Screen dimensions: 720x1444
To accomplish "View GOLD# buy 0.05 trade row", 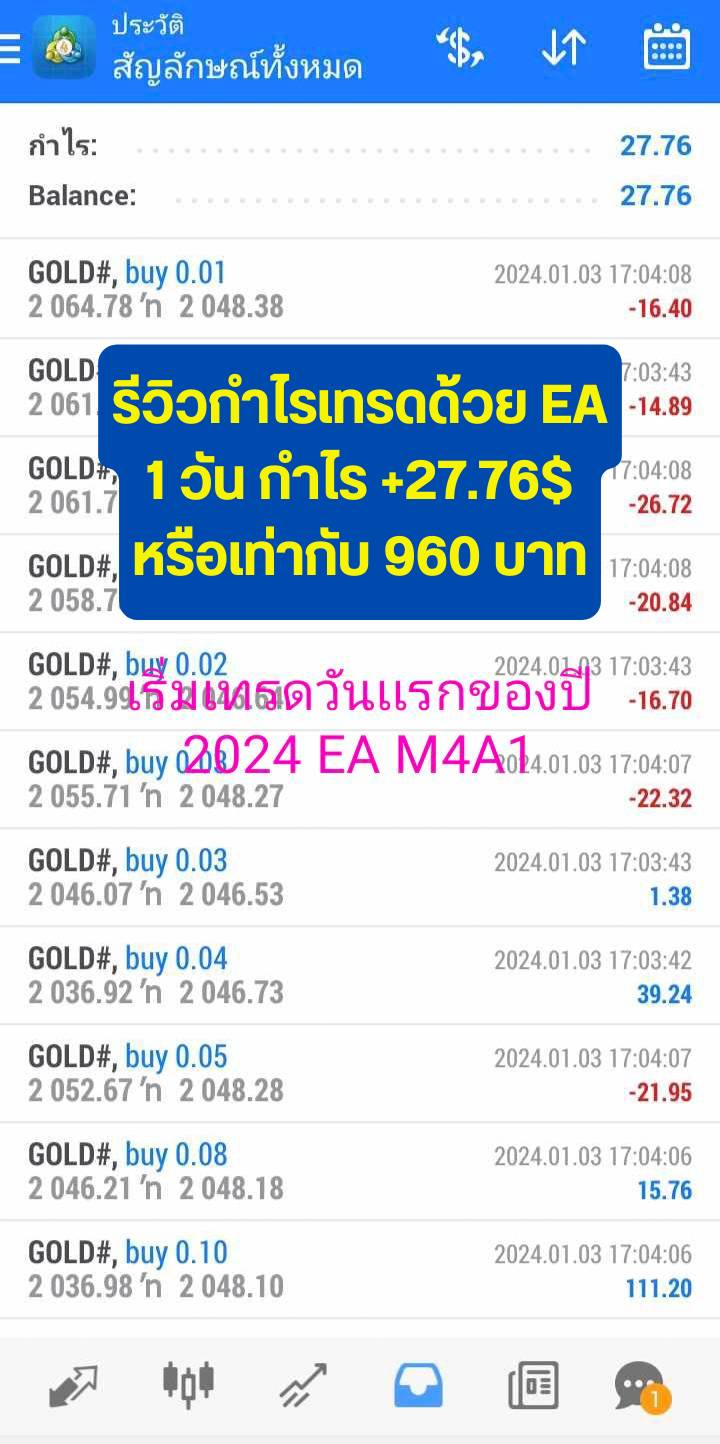I will click(360, 1074).
